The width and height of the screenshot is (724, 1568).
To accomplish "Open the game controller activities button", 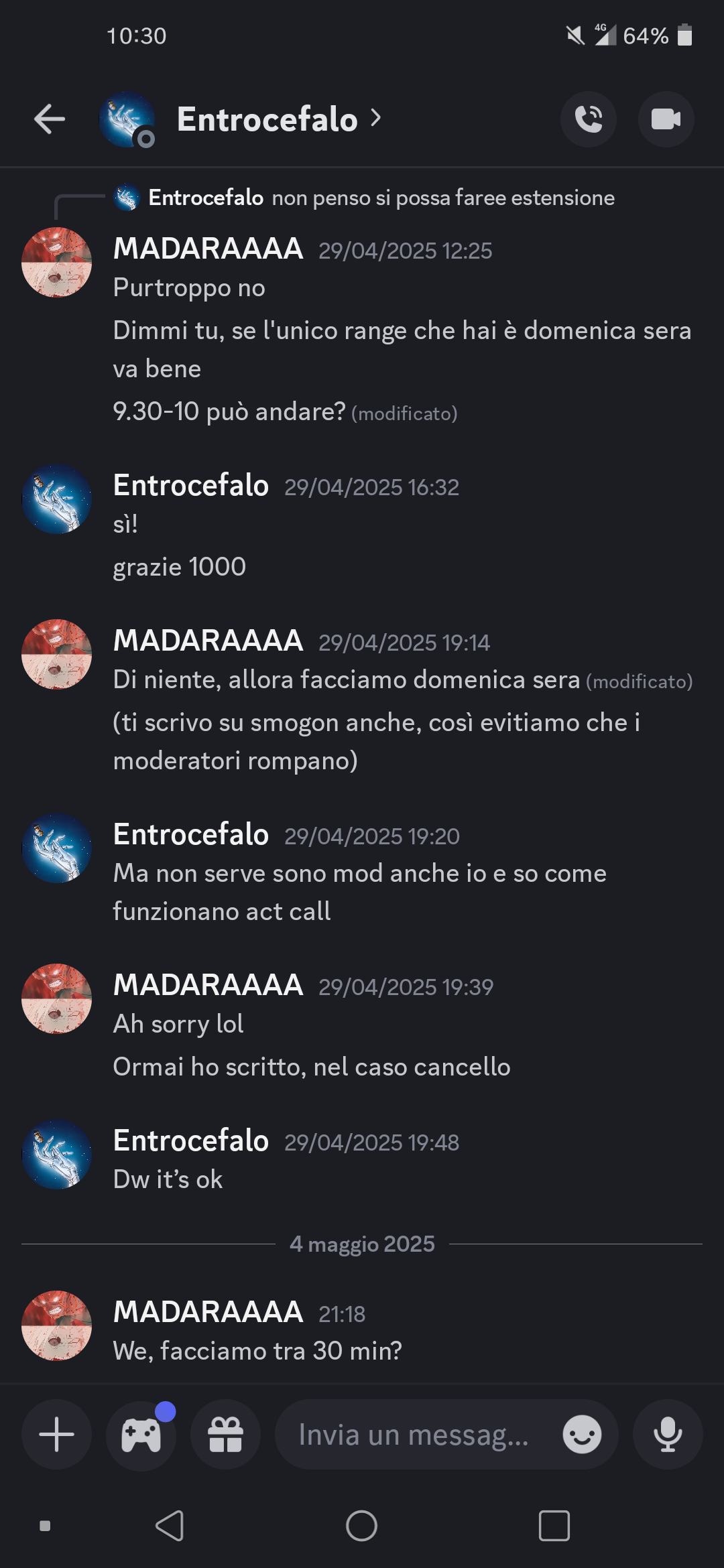I will 141,1435.
